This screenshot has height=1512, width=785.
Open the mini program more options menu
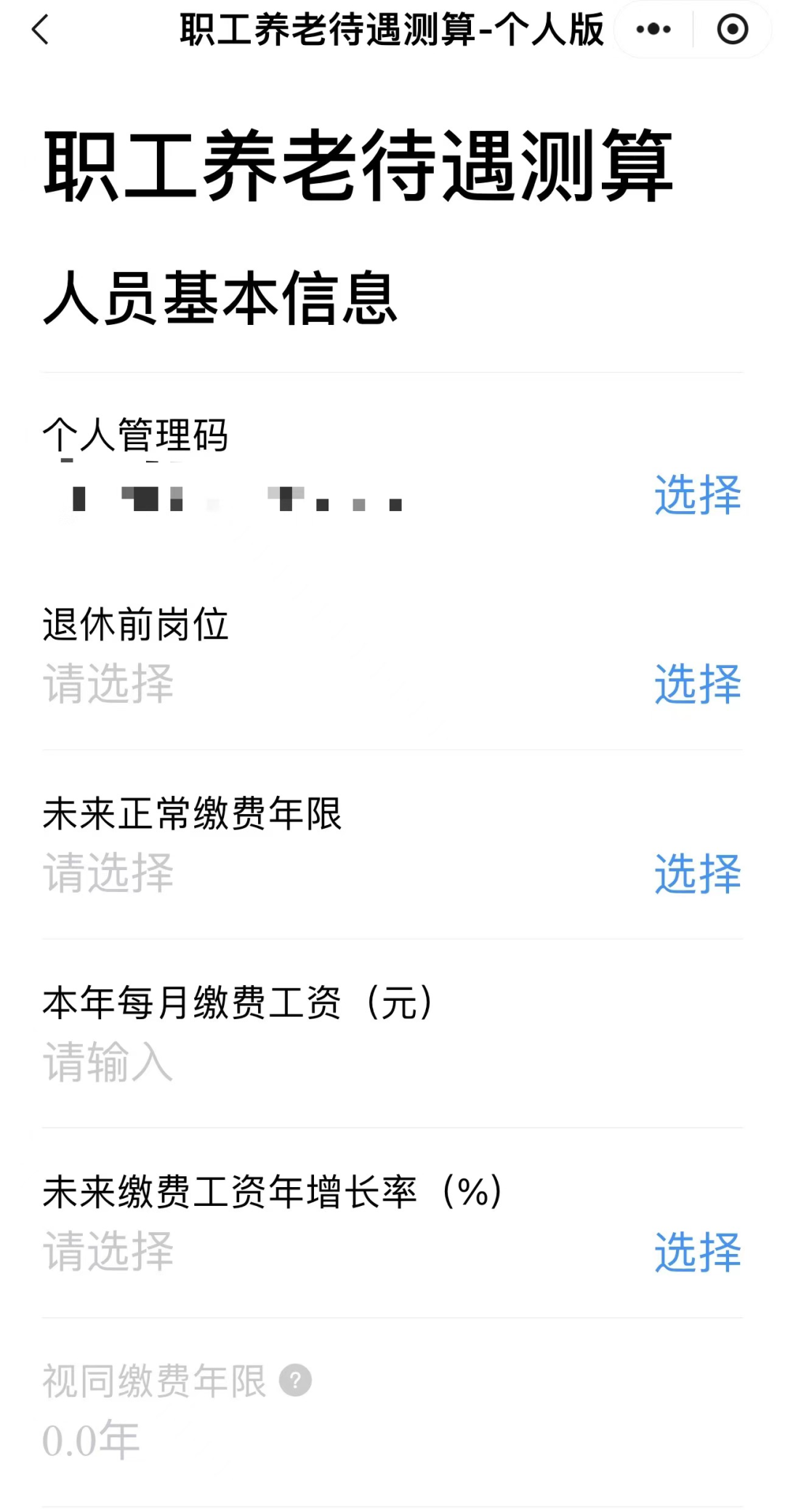point(653,30)
